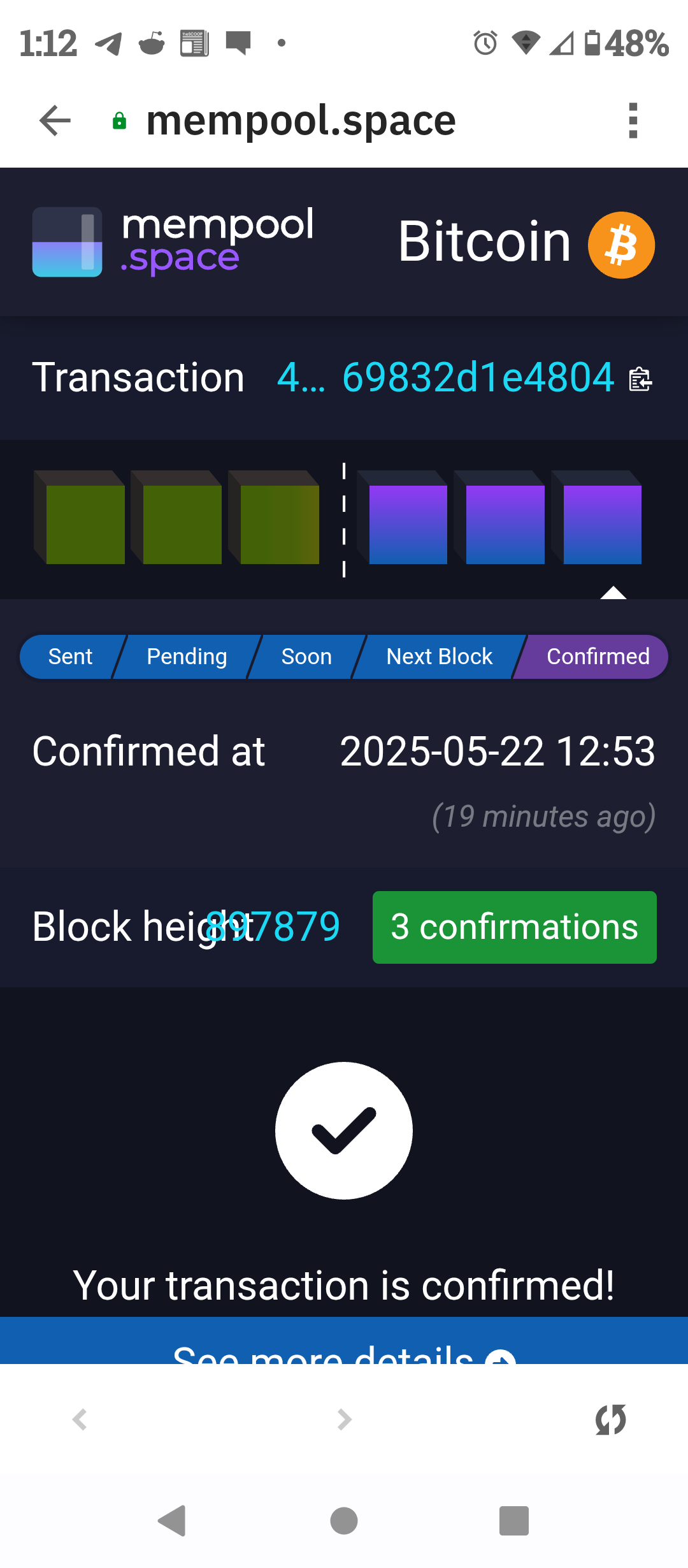Open the browser overflow menu
Viewport: 688px width, 1568px height.
pos(633,120)
